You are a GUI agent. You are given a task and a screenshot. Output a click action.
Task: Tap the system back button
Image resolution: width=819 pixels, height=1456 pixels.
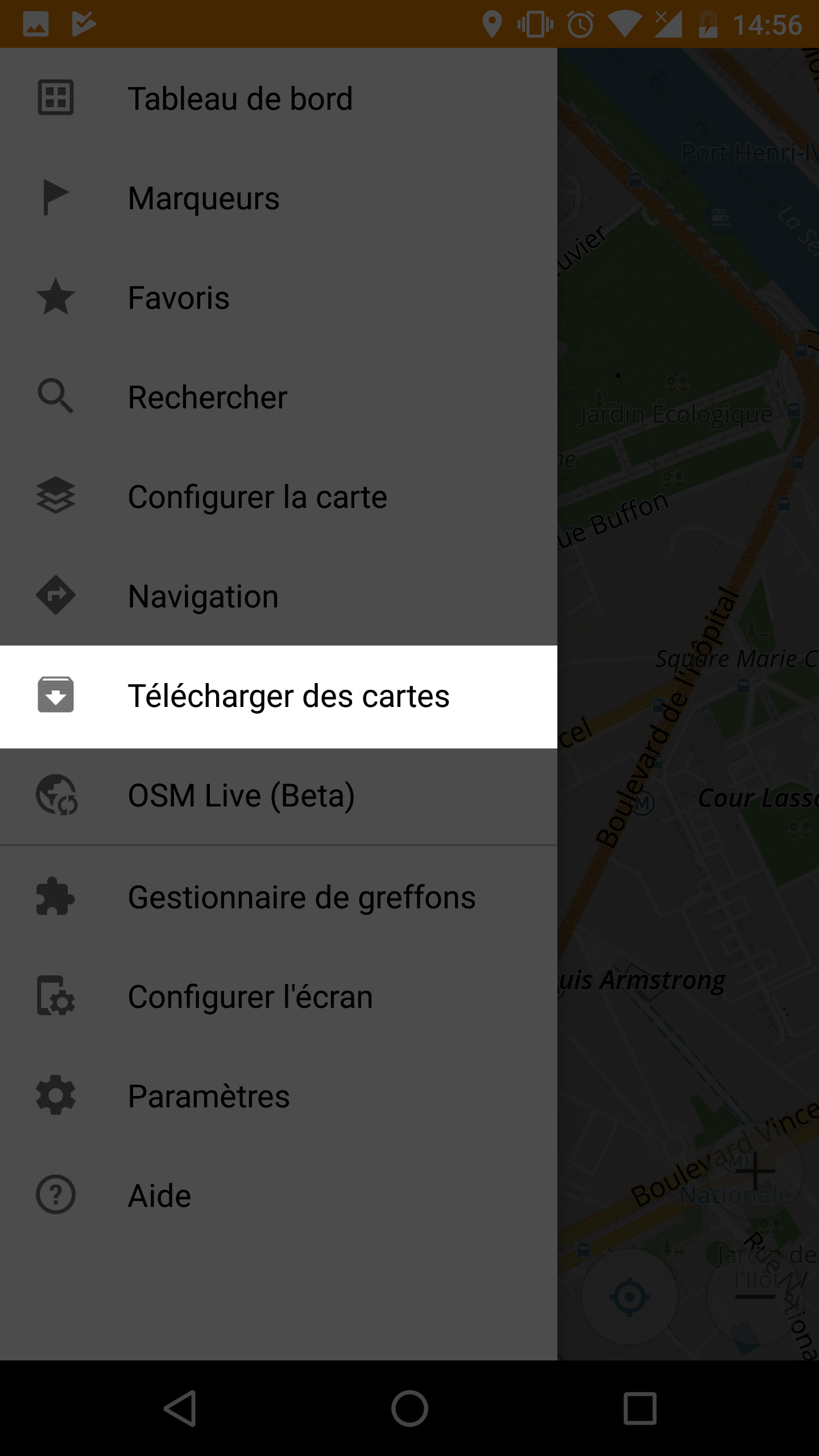pyautogui.click(x=181, y=1408)
